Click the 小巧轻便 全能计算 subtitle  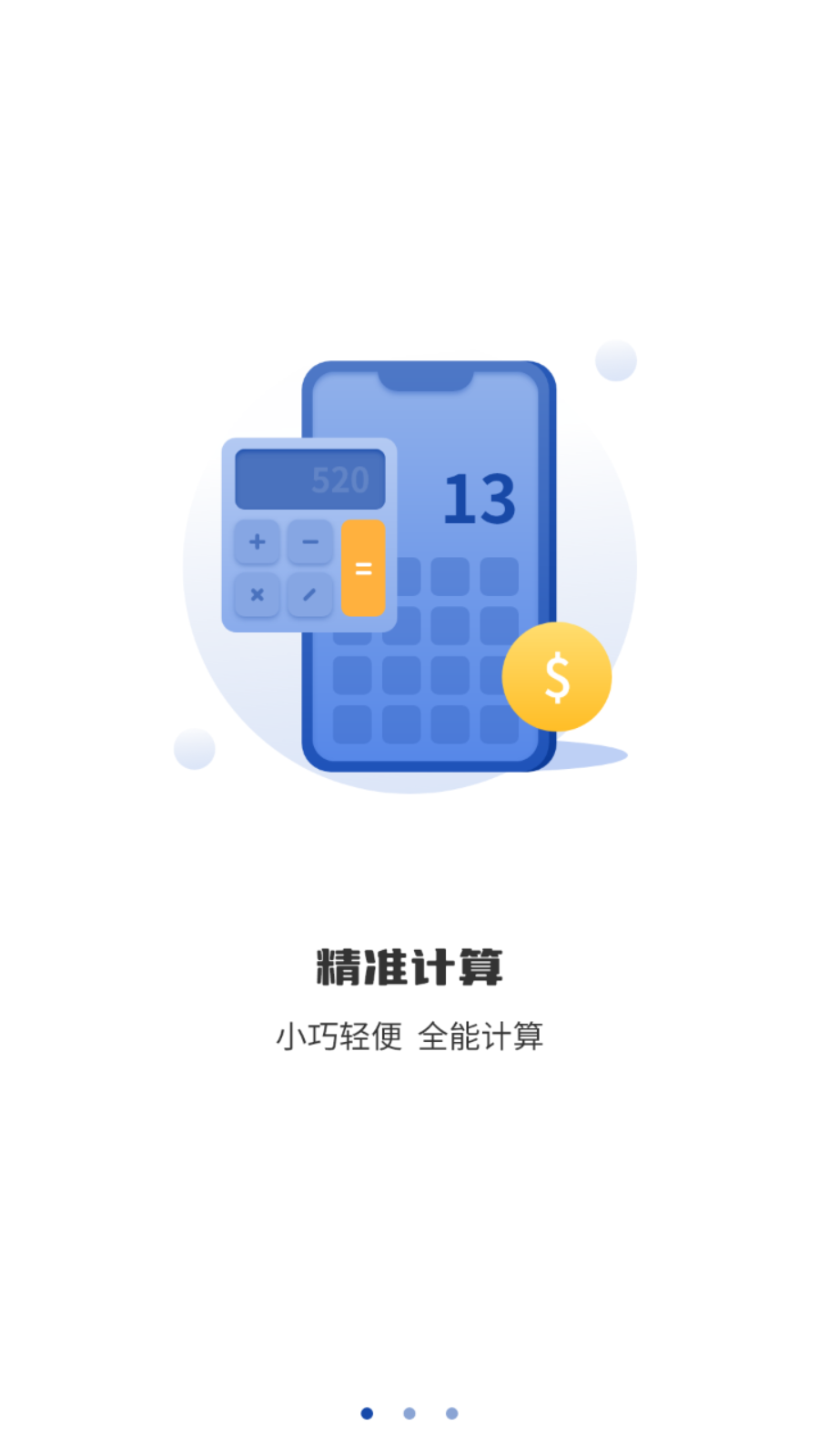409,1036
